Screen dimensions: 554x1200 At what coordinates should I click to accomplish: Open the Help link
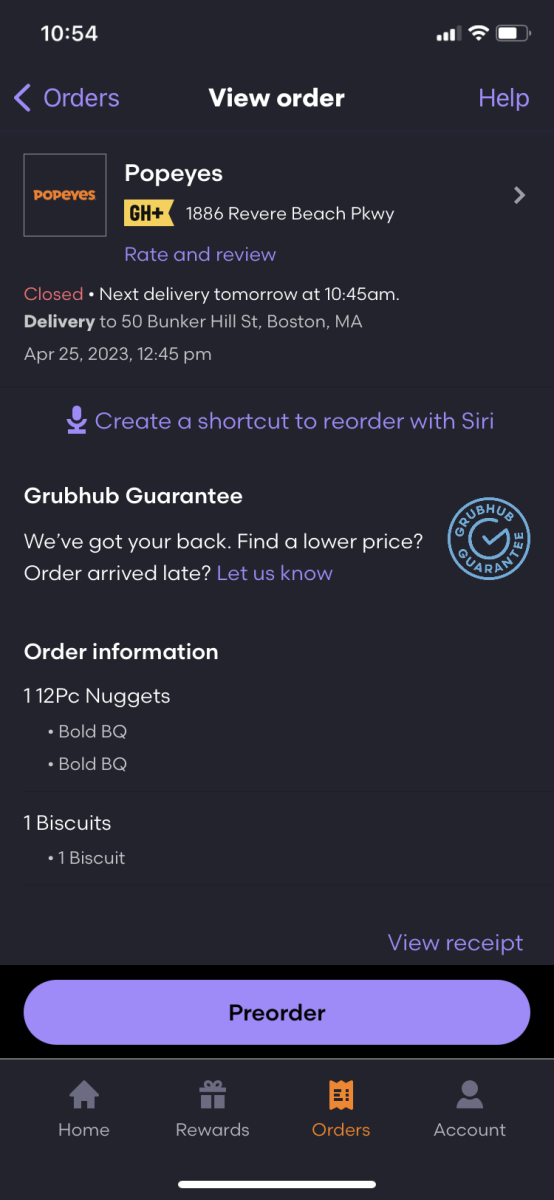tap(503, 98)
